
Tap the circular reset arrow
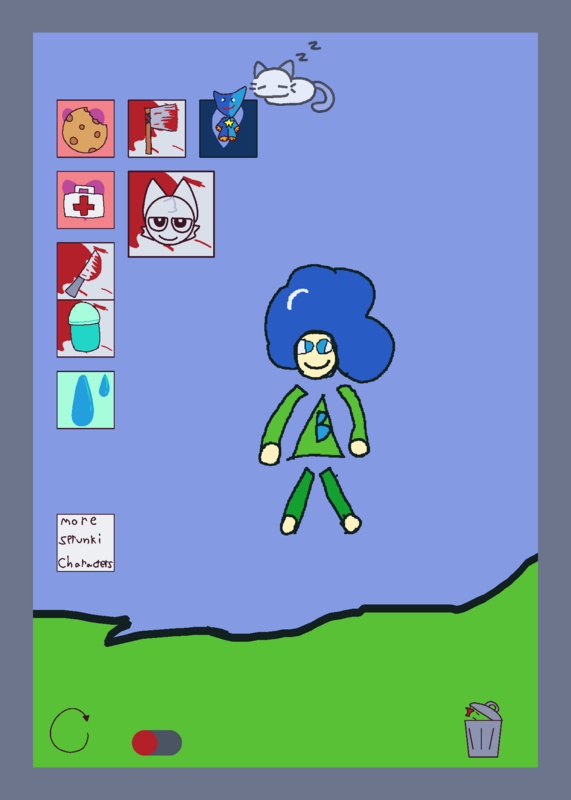tap(70, 730)
